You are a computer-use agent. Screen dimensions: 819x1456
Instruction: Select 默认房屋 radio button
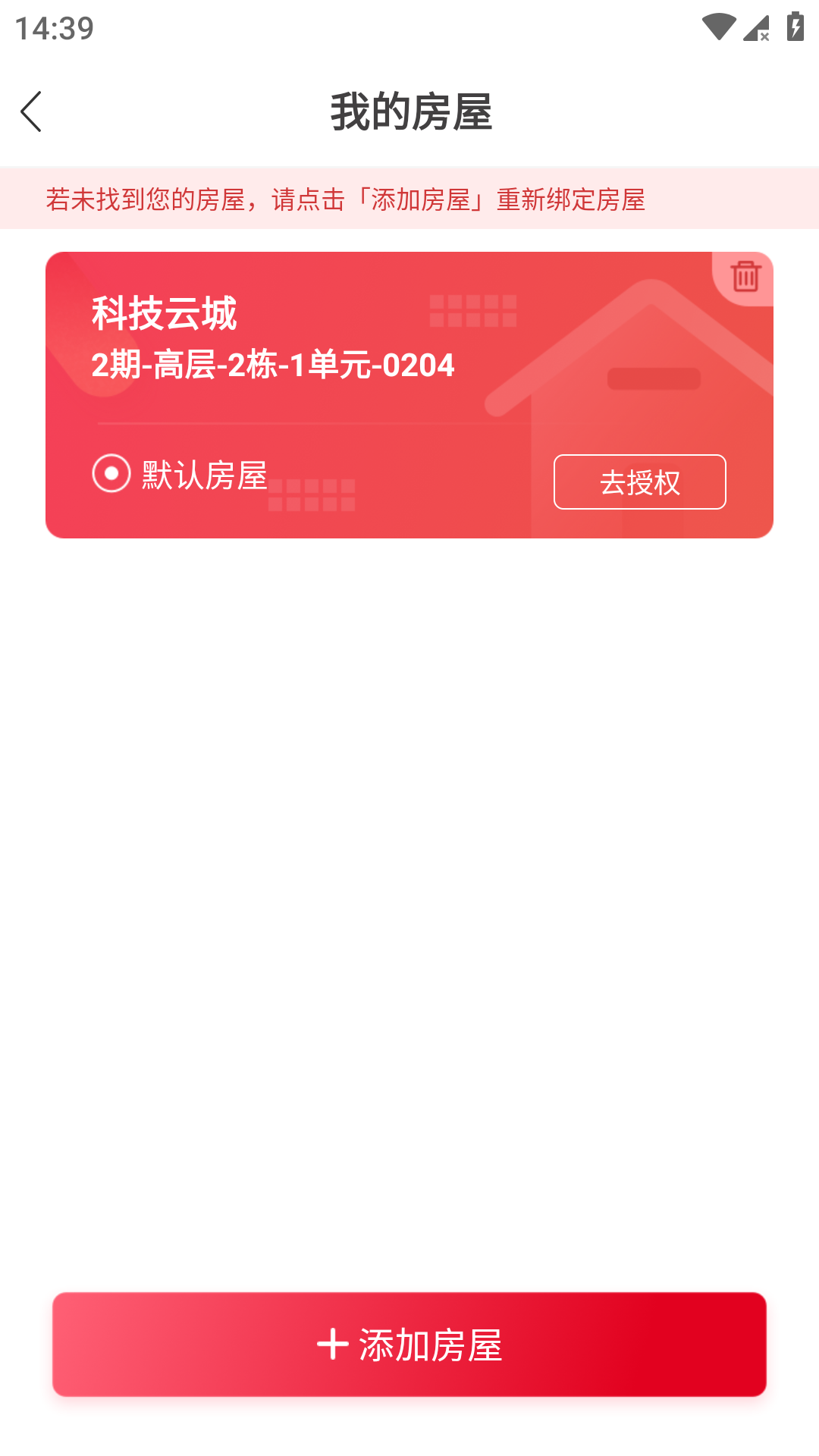coord(111,474)
